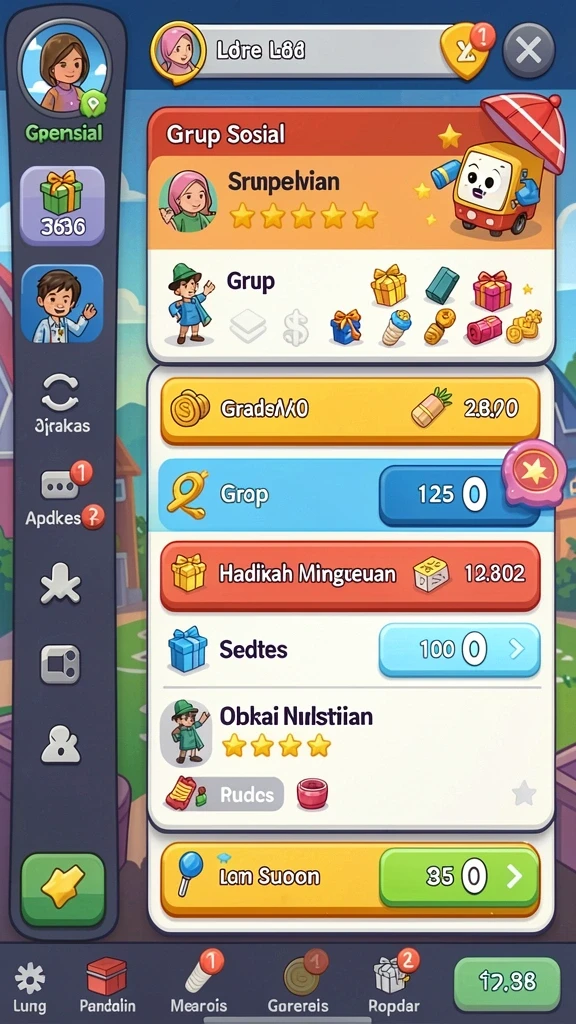
Task: Switch to the Mearois tab
Action: pos(199,985)
